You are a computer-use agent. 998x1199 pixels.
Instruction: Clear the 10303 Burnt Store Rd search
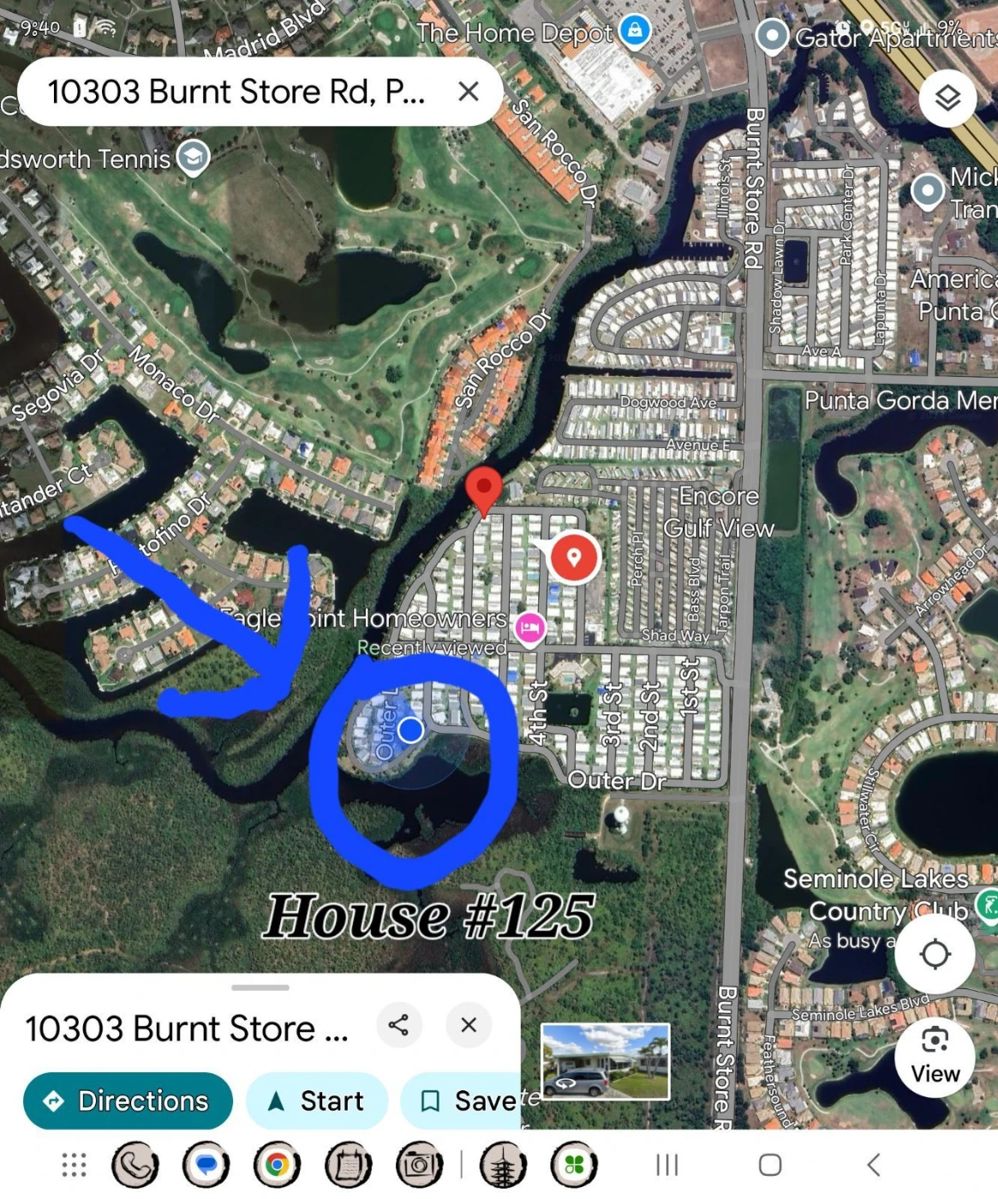[468, 92]
